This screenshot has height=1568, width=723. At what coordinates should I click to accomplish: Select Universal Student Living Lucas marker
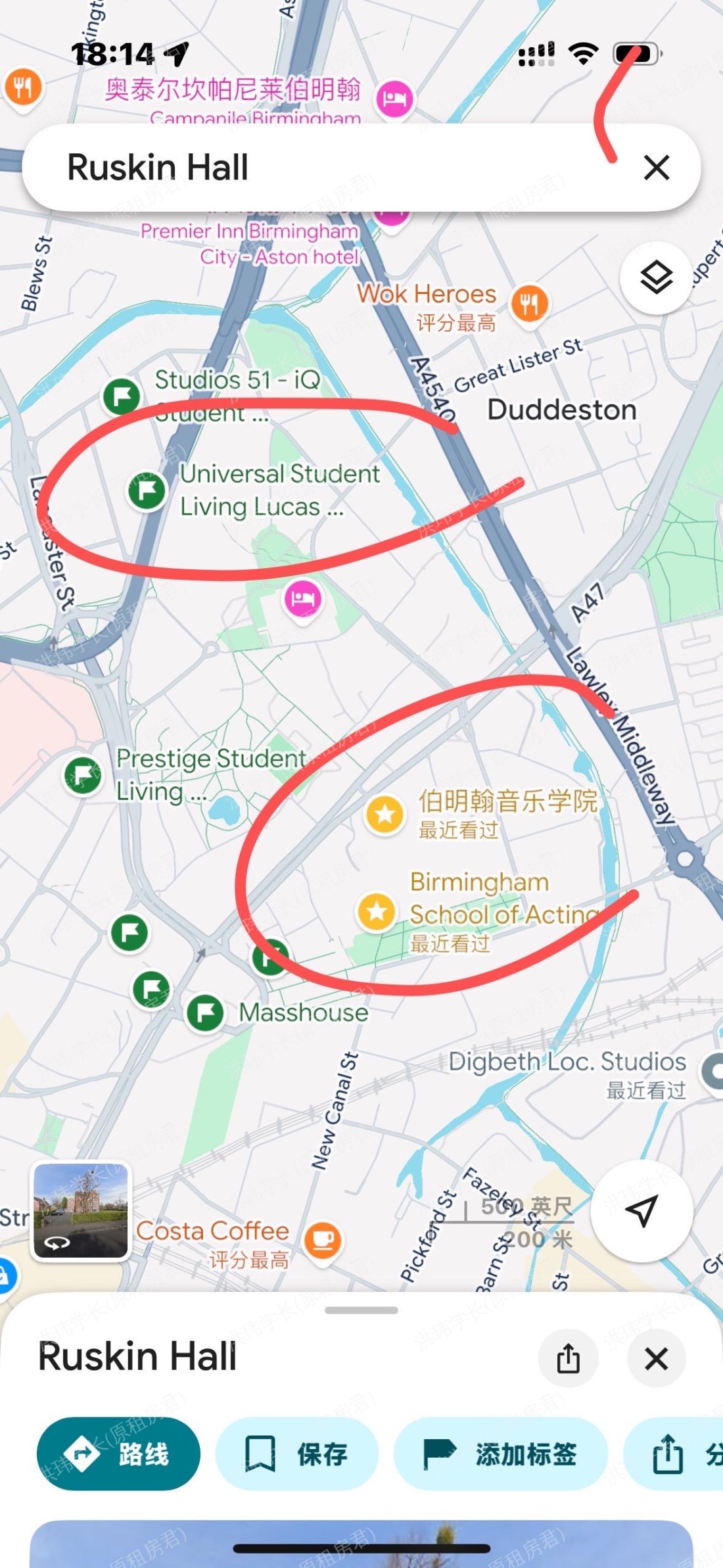tap(147, 490)
